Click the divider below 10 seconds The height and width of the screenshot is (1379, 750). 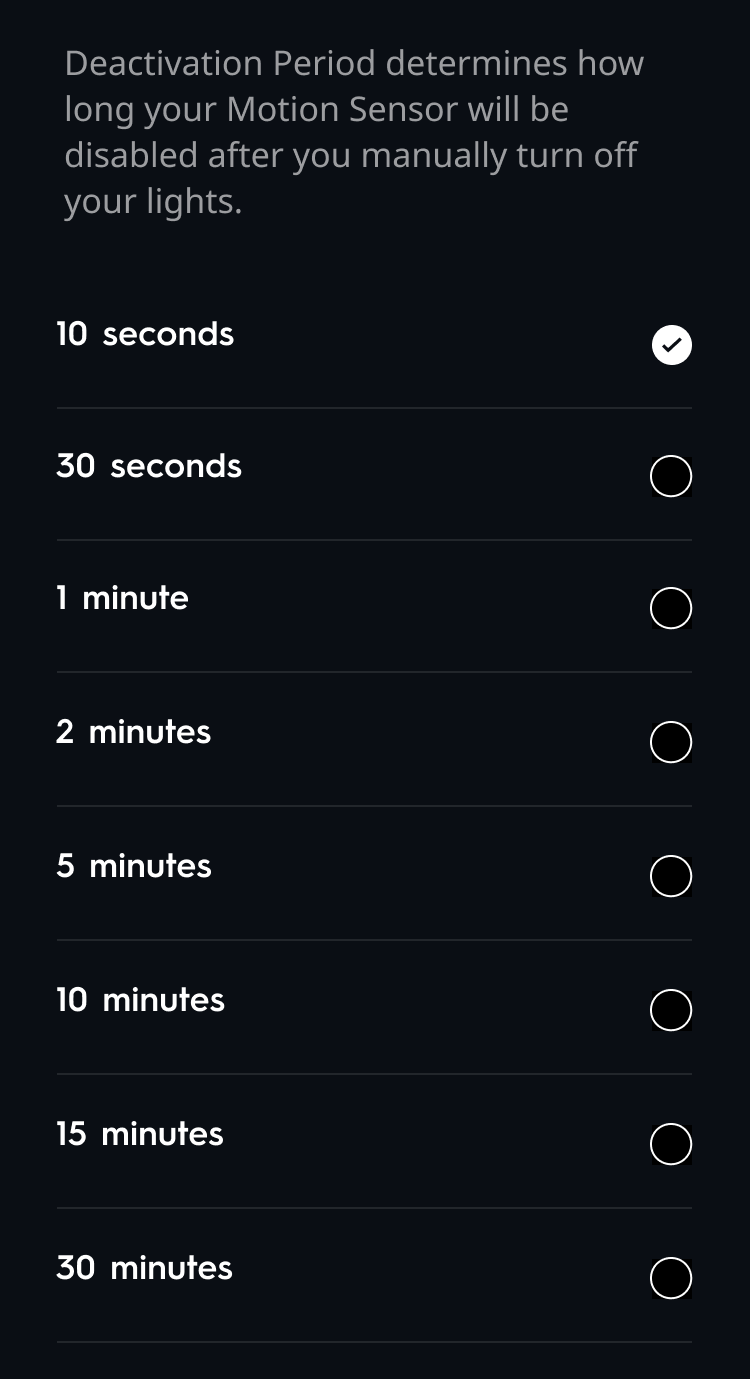click(x=375, y=408)
